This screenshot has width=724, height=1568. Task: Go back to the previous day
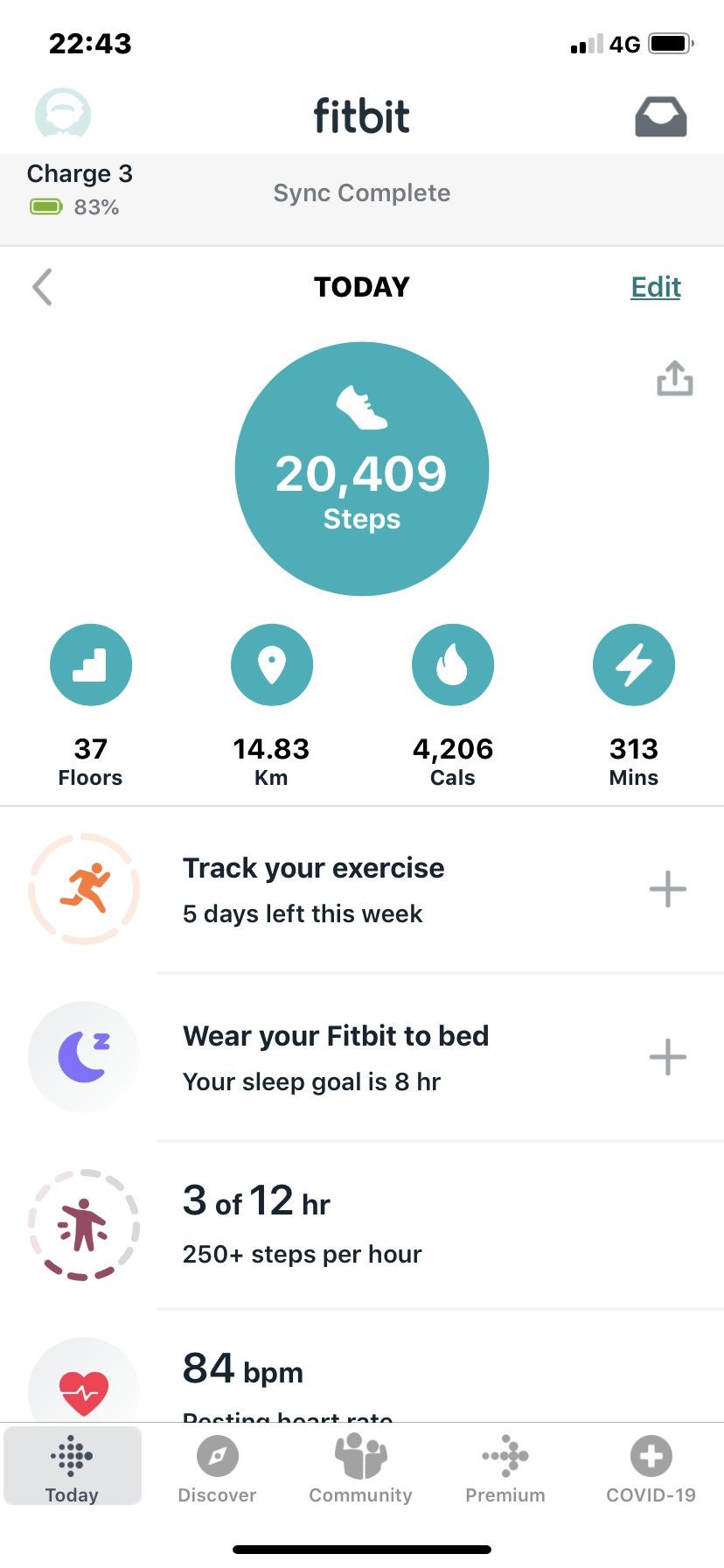point(42,287)
